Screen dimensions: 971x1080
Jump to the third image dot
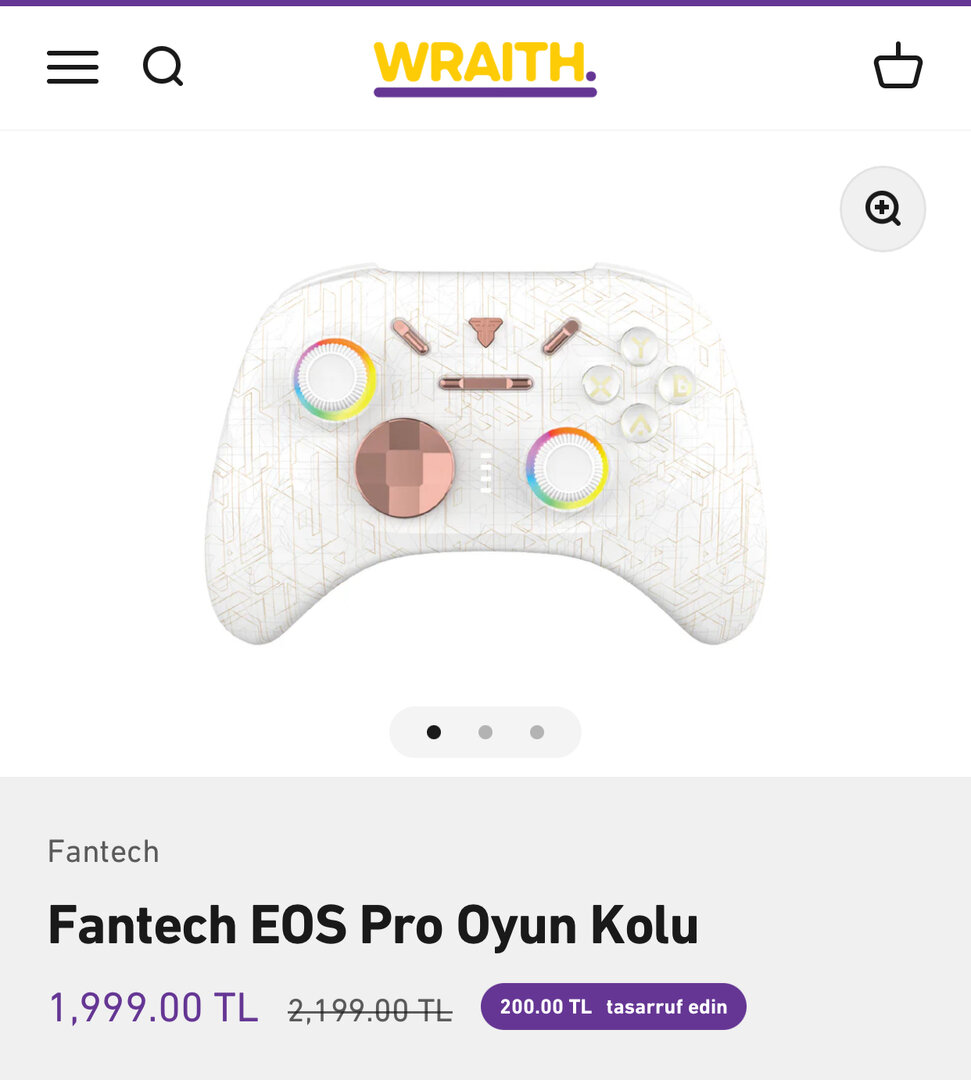(x=537, y=732)
